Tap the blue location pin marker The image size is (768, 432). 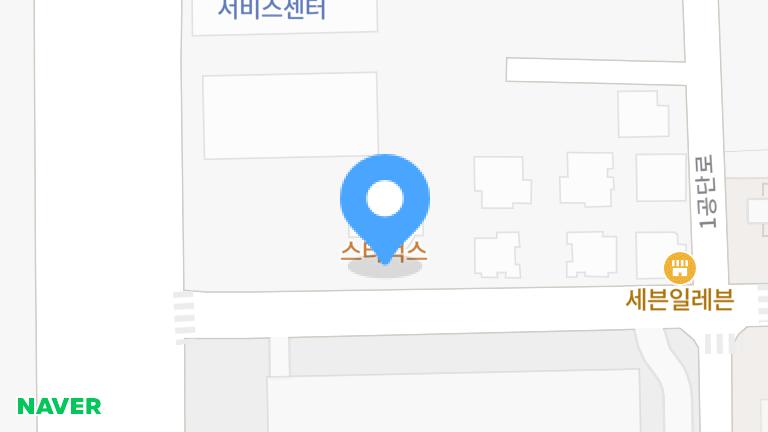click(x=385, y=202)
